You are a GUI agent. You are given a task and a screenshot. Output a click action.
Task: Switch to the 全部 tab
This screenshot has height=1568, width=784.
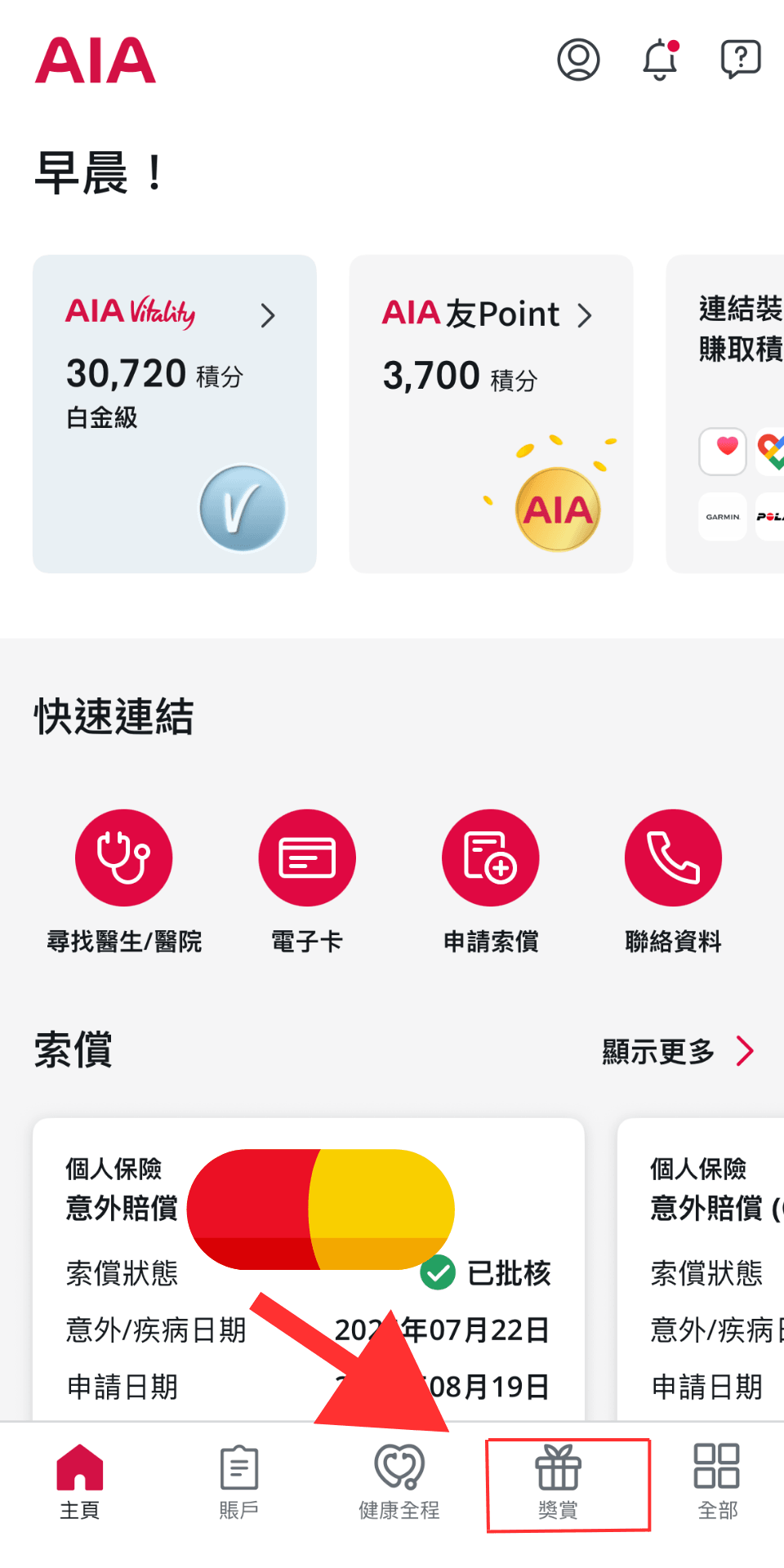pos(717,1481)
